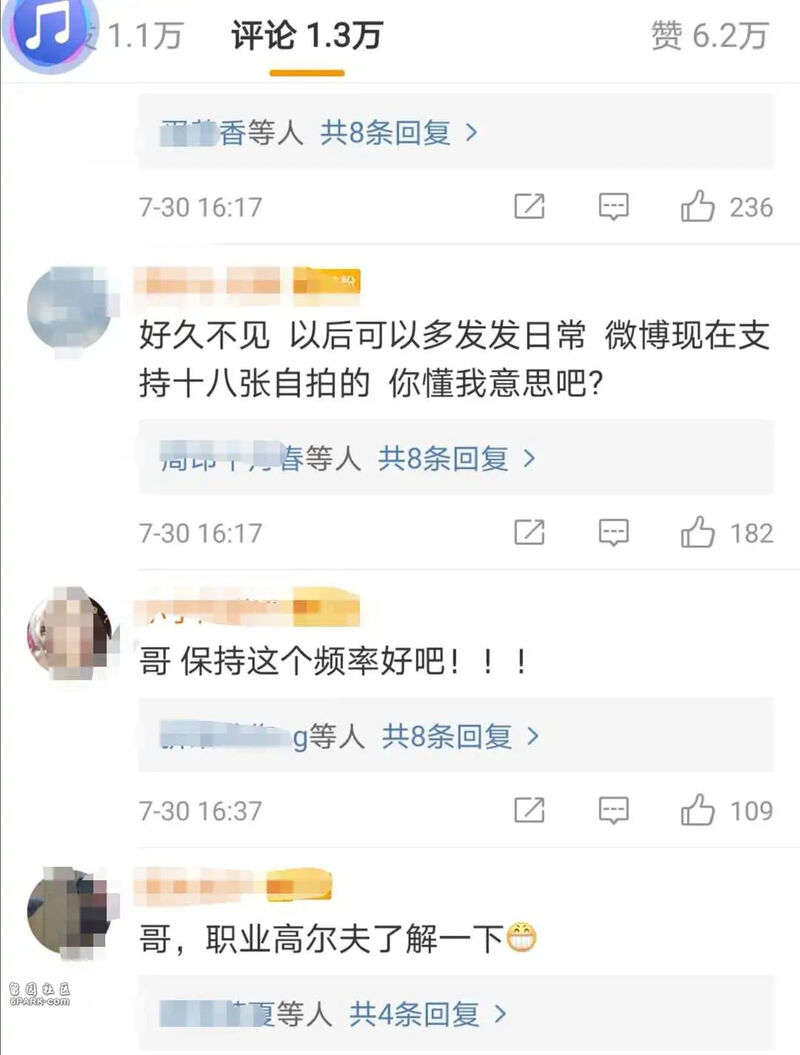Viewport: 800px width, 1055px height.
Task: Repost the 好久不见 comment
Action: click(x=529, y=533)
